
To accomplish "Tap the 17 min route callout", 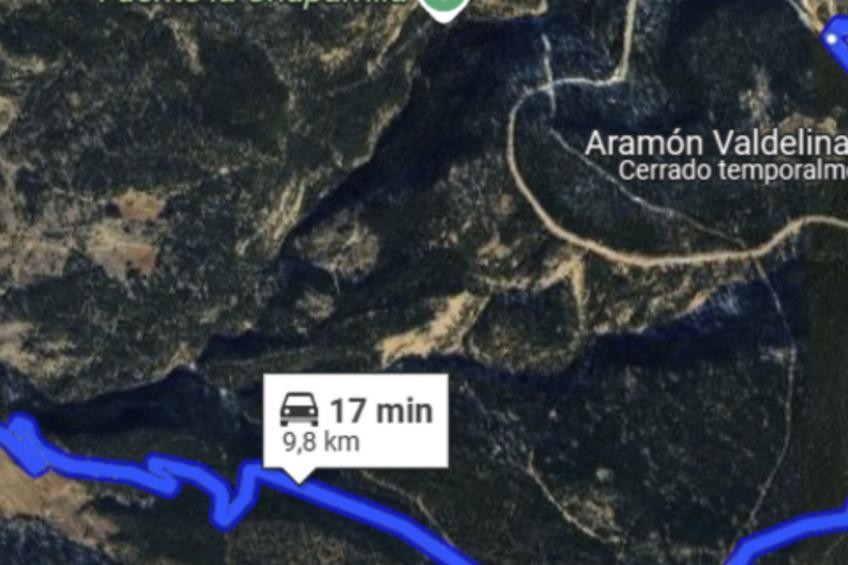I will 355,421.
